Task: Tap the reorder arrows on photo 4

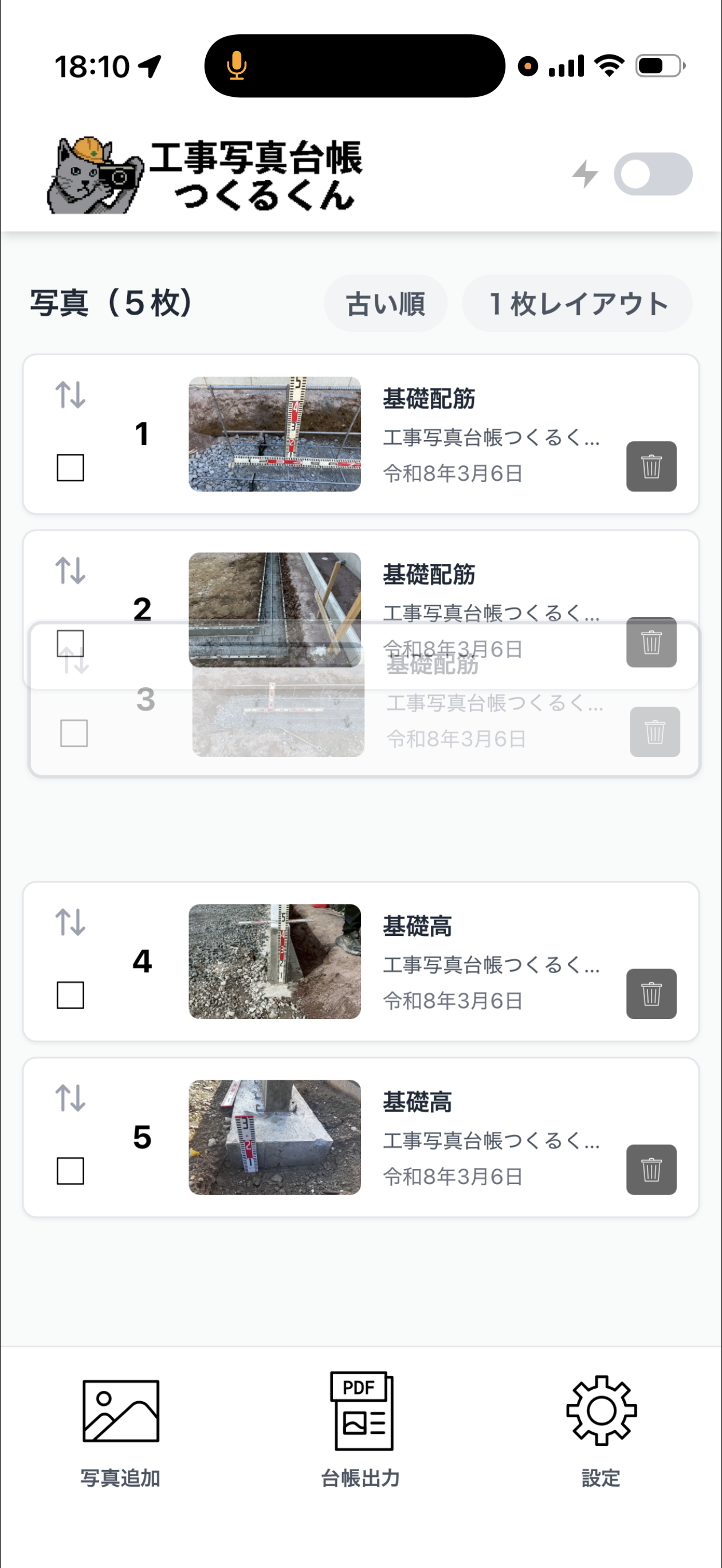Action: (x=70, y=924)
